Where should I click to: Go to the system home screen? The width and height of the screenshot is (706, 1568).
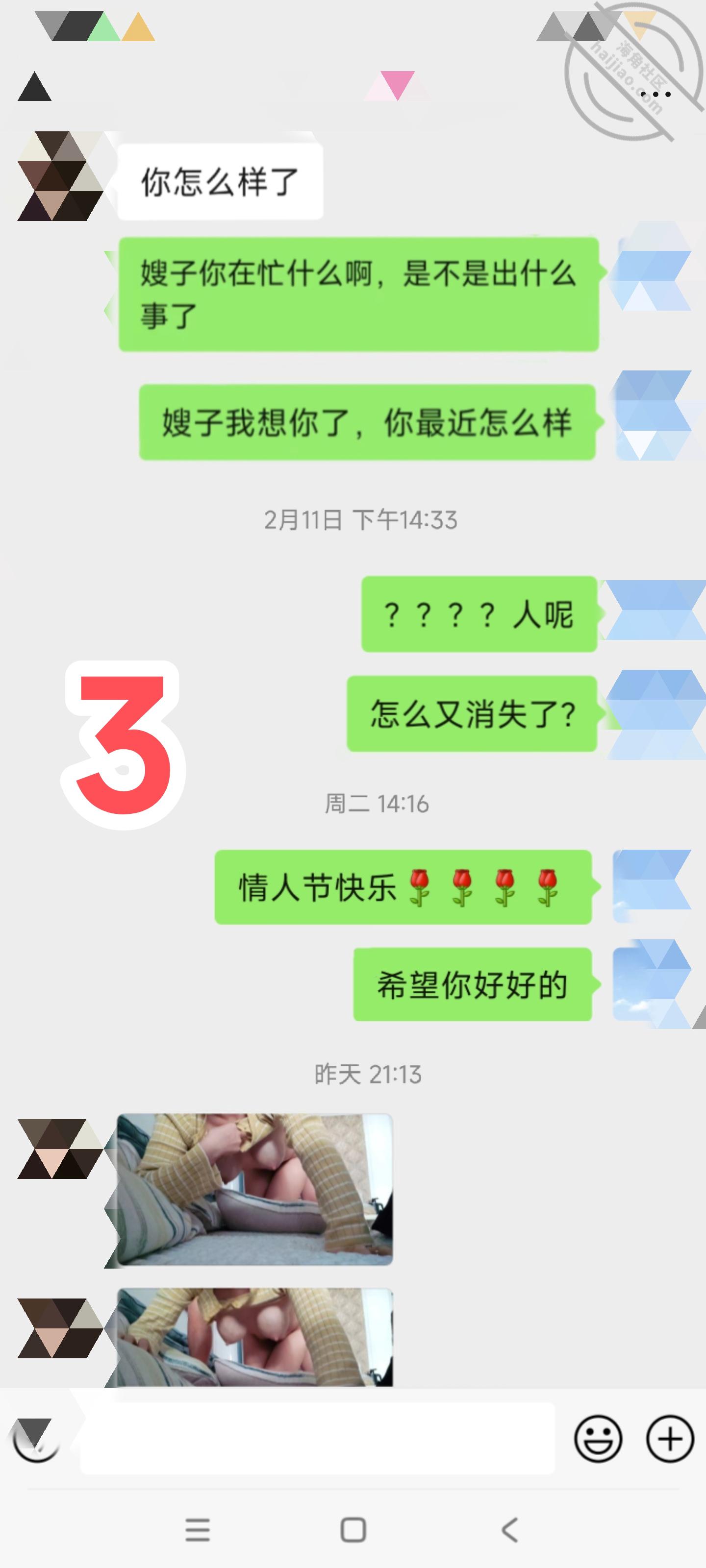tap(353, 1530)
